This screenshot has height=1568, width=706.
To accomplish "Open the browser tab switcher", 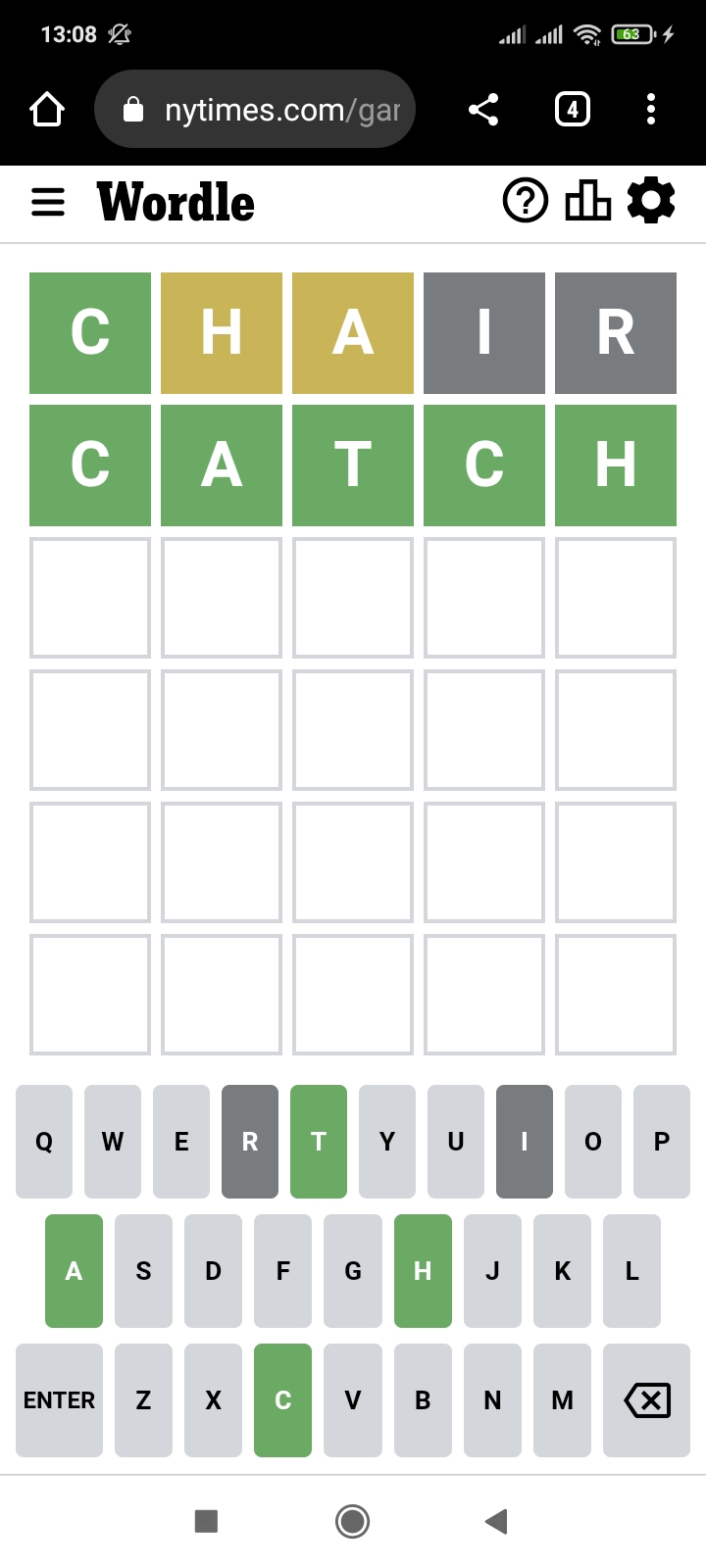I will click(573, 109).
